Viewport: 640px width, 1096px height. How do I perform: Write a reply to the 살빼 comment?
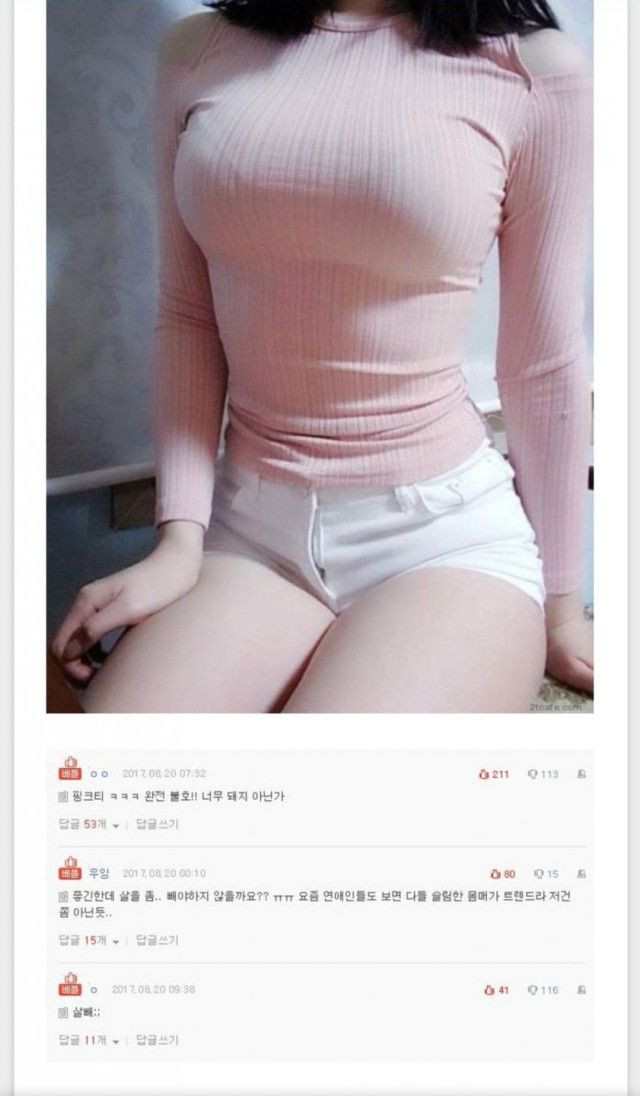coord(157,1040)
